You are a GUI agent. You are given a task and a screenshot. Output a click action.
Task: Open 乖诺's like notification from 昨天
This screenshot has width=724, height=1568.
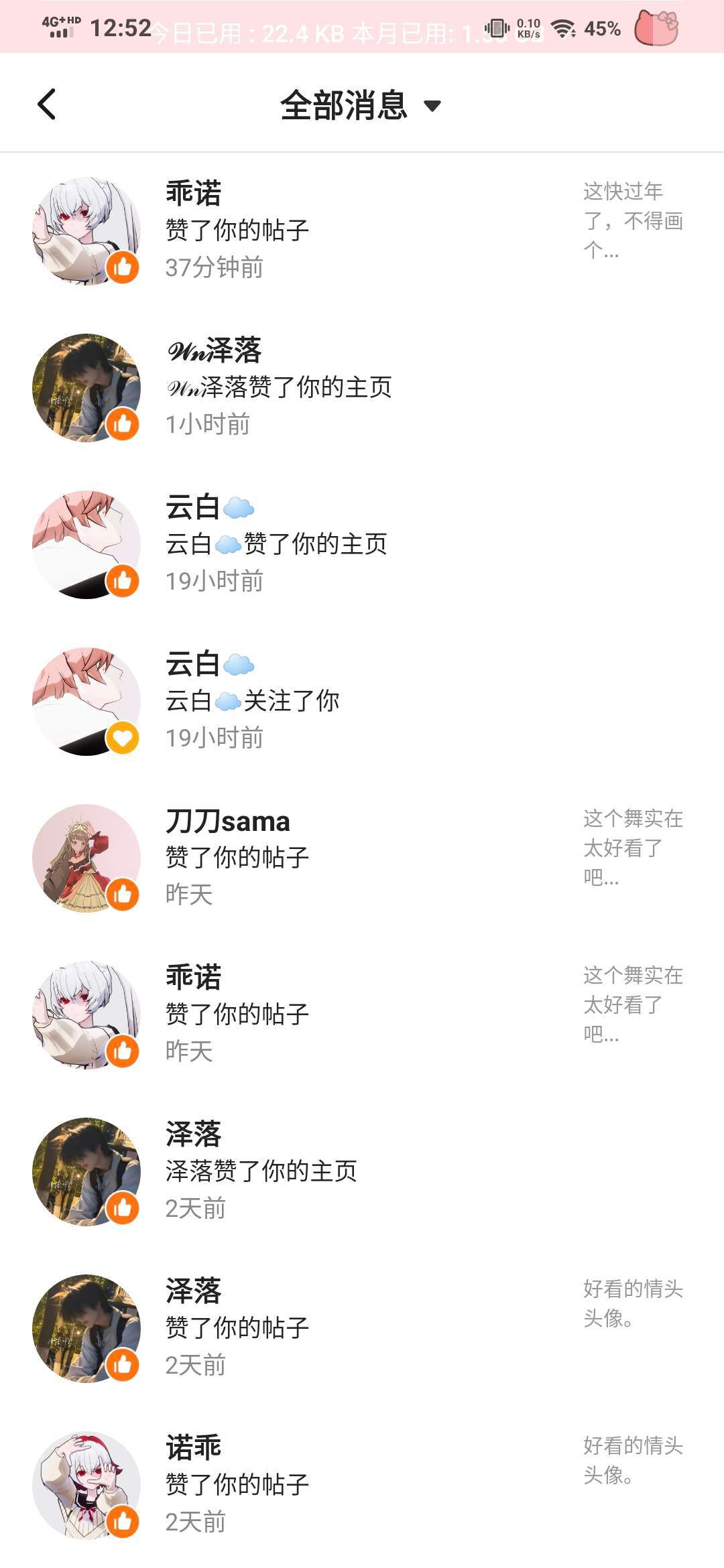tap(362, 1015)
